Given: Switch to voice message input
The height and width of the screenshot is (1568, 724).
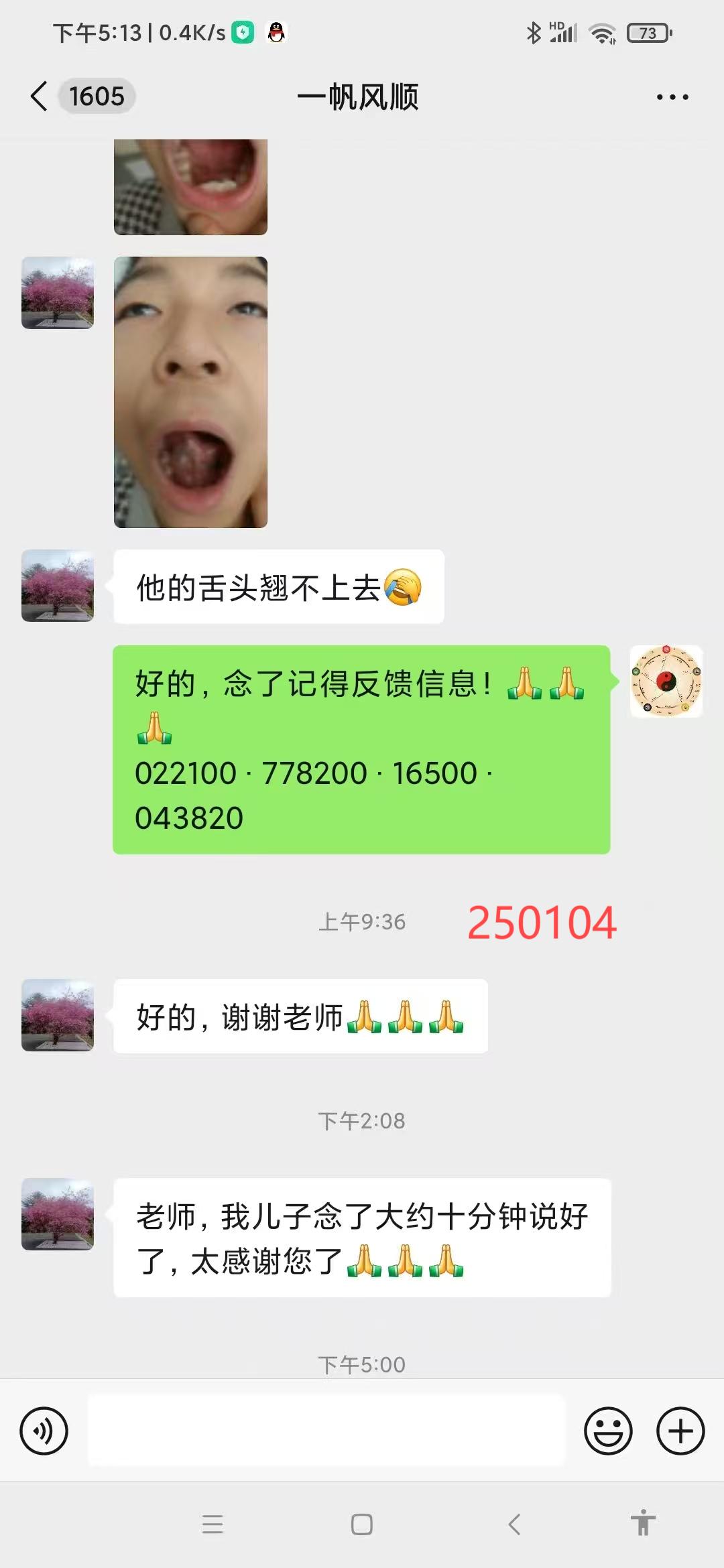Looking at the screenshot, I should click(x=44, y=1431).
